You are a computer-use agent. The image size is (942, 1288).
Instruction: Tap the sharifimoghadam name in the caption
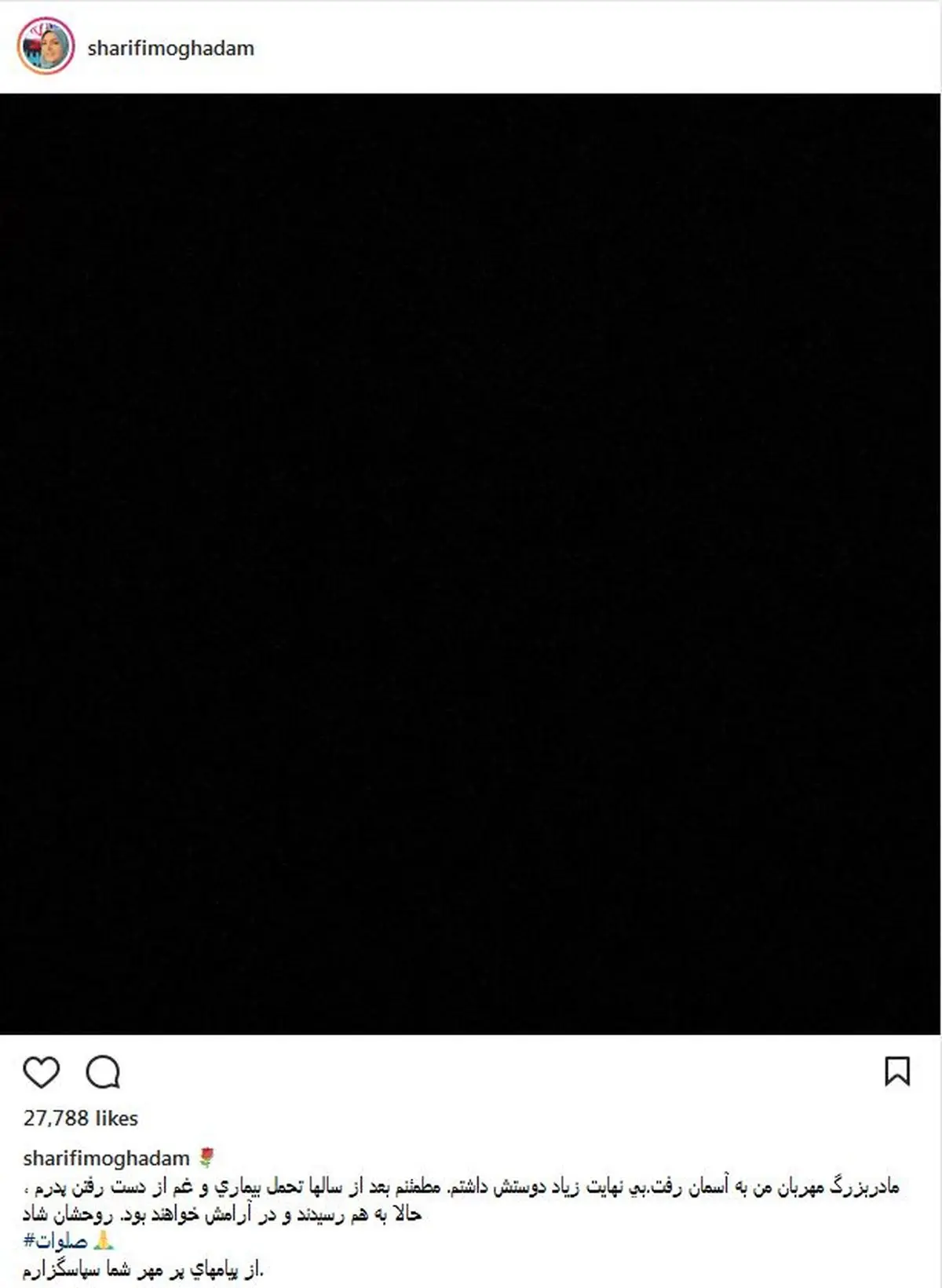tap(107, 1158)
